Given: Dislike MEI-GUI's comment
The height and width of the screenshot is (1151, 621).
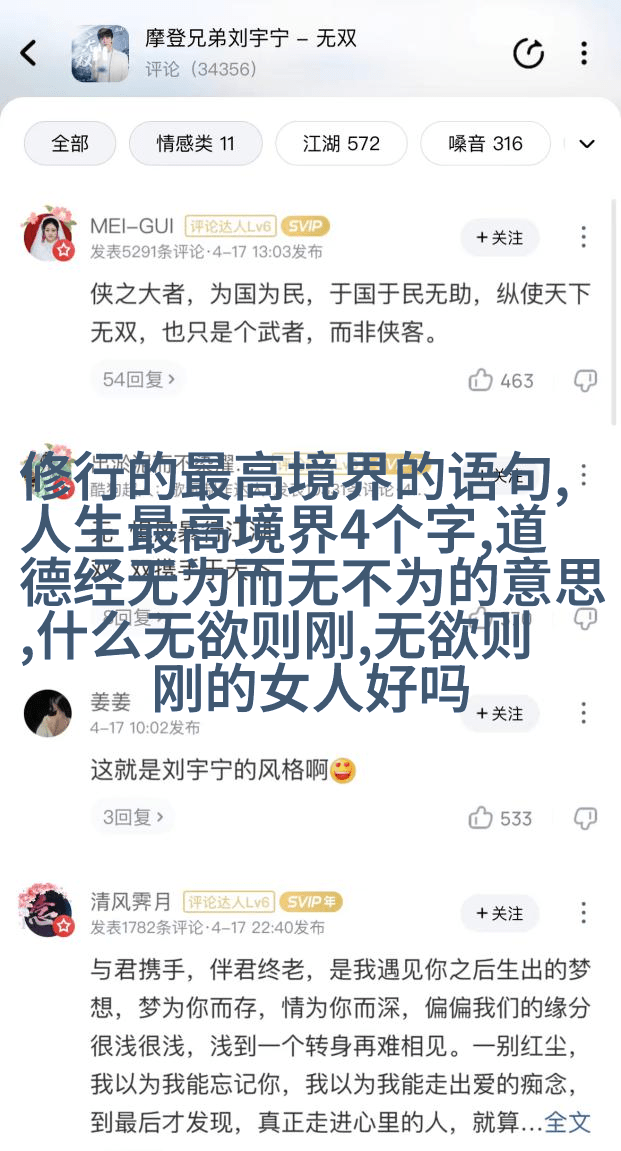Looking at the screenshot, I should pyautogui.click(x=585, y=380).
